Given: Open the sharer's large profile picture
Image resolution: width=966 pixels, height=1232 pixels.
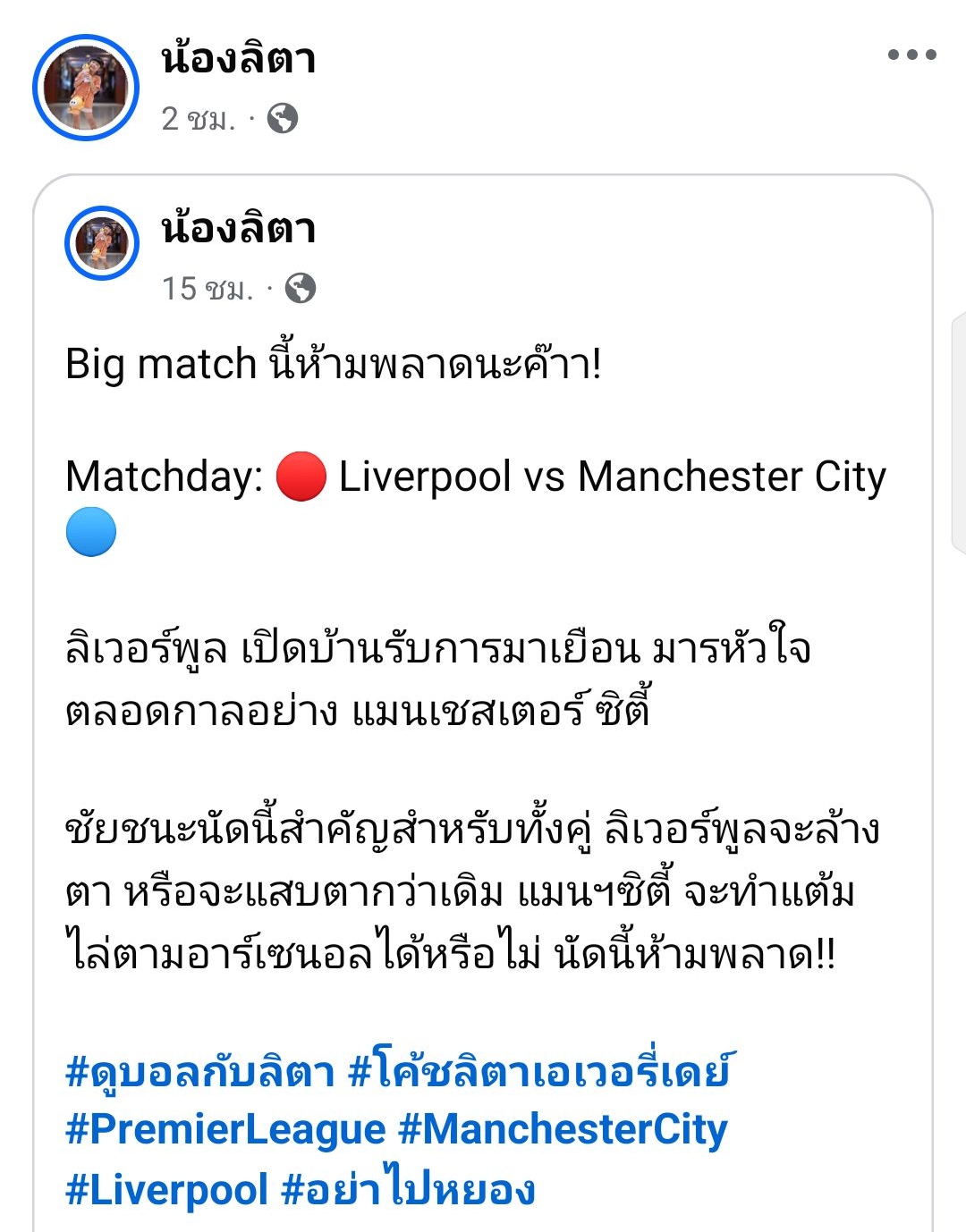Looking at the screenshot, I should coord(86,89).
